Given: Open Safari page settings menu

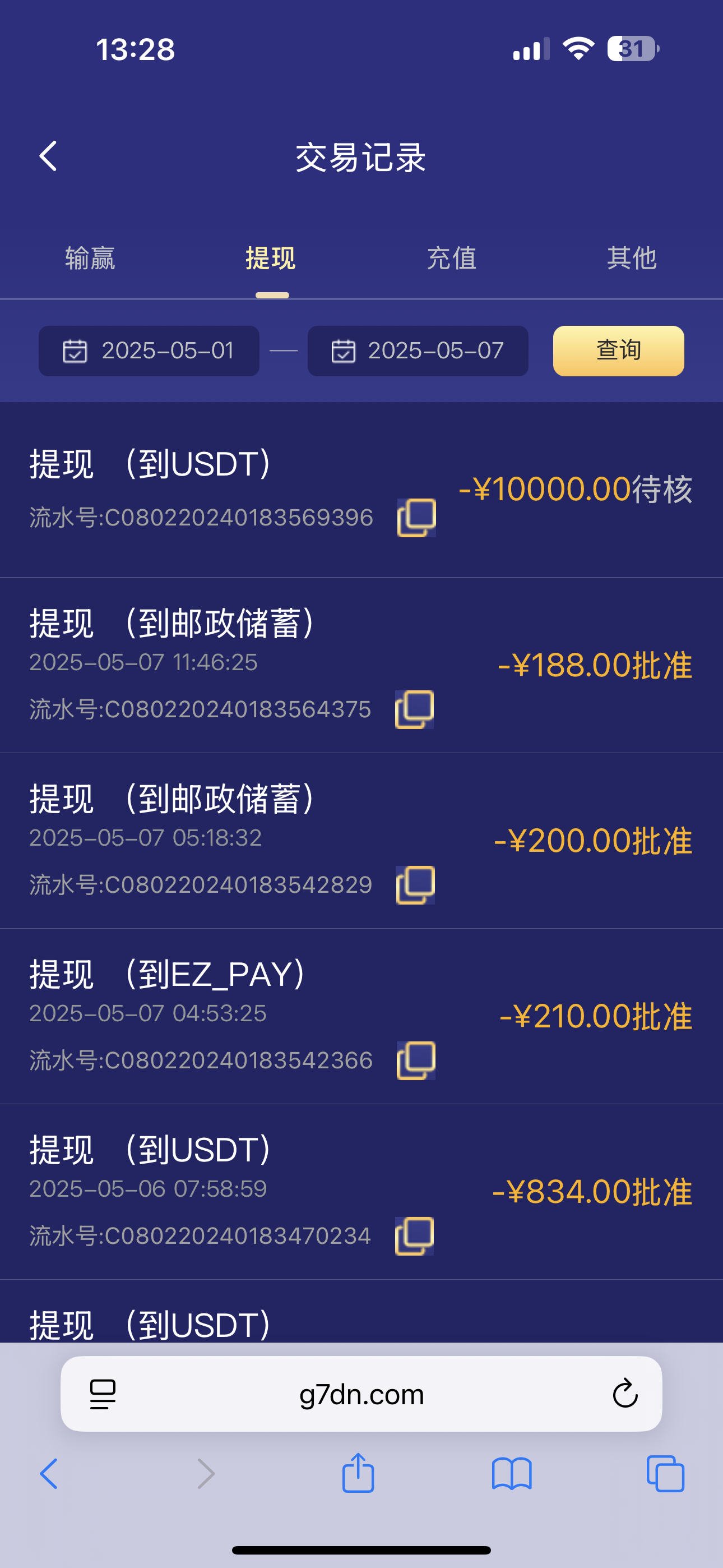Looking at the screenshot, I should coord(103,1394).
